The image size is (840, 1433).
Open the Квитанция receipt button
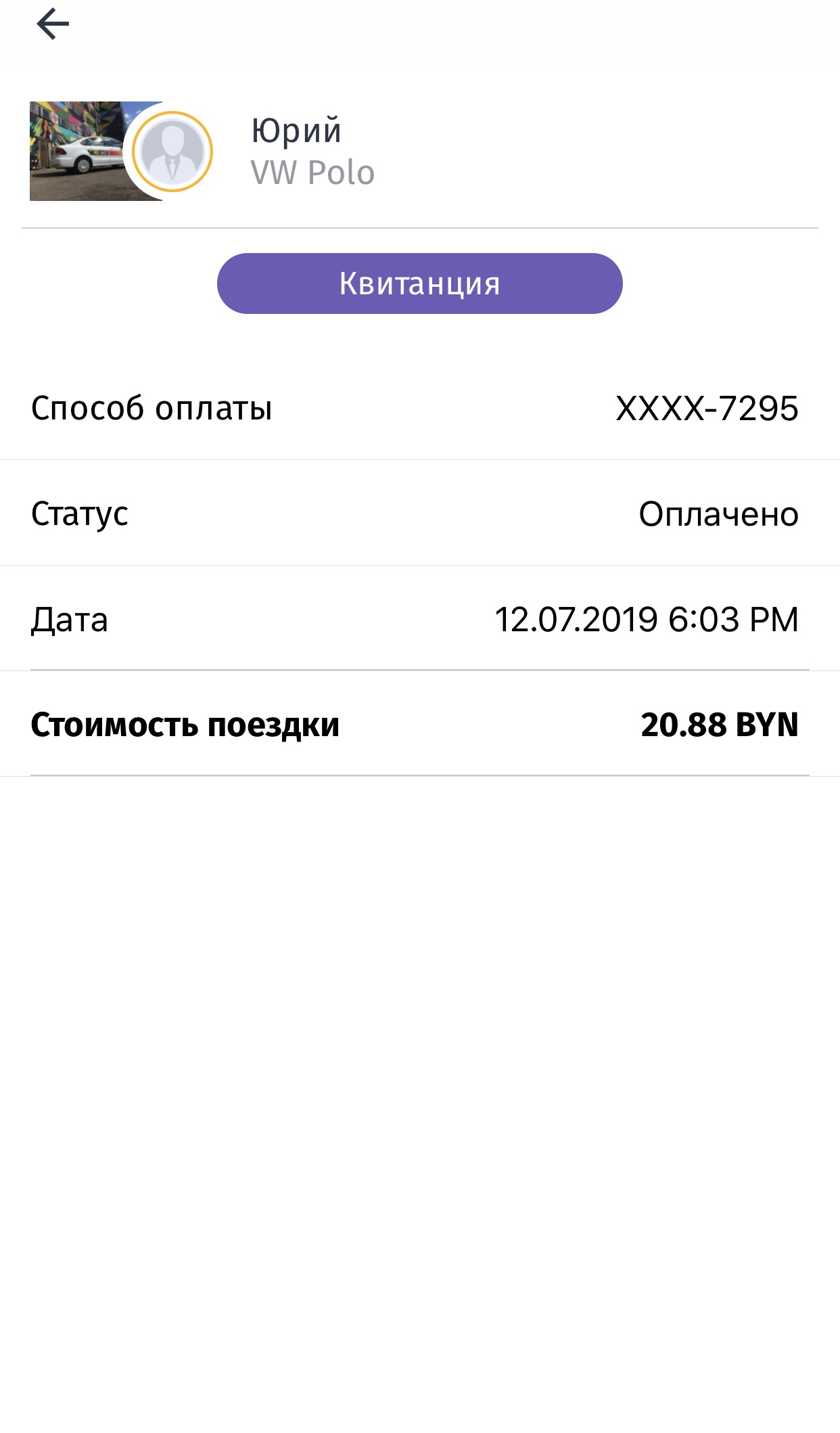419,283
